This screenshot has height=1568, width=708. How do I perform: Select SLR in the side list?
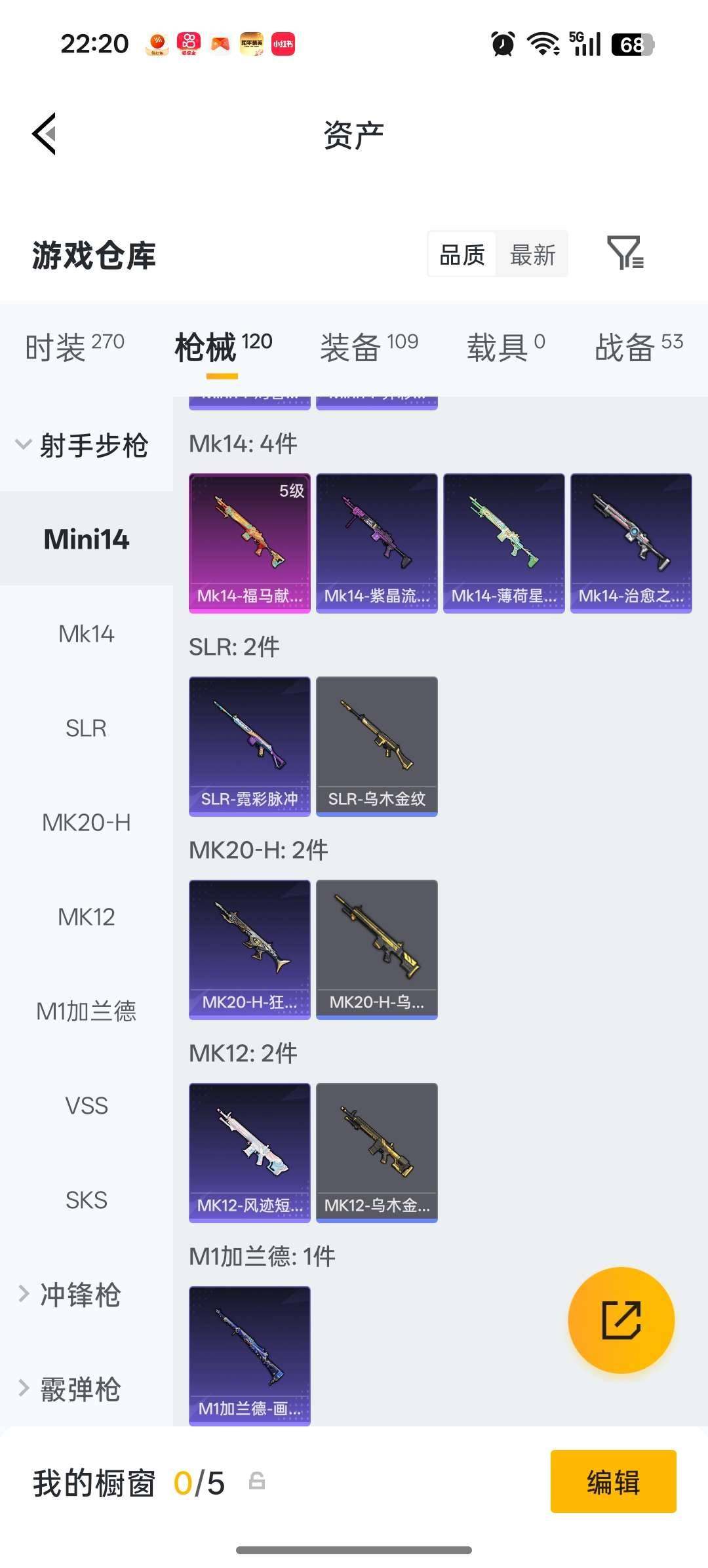tap(86, 728)
